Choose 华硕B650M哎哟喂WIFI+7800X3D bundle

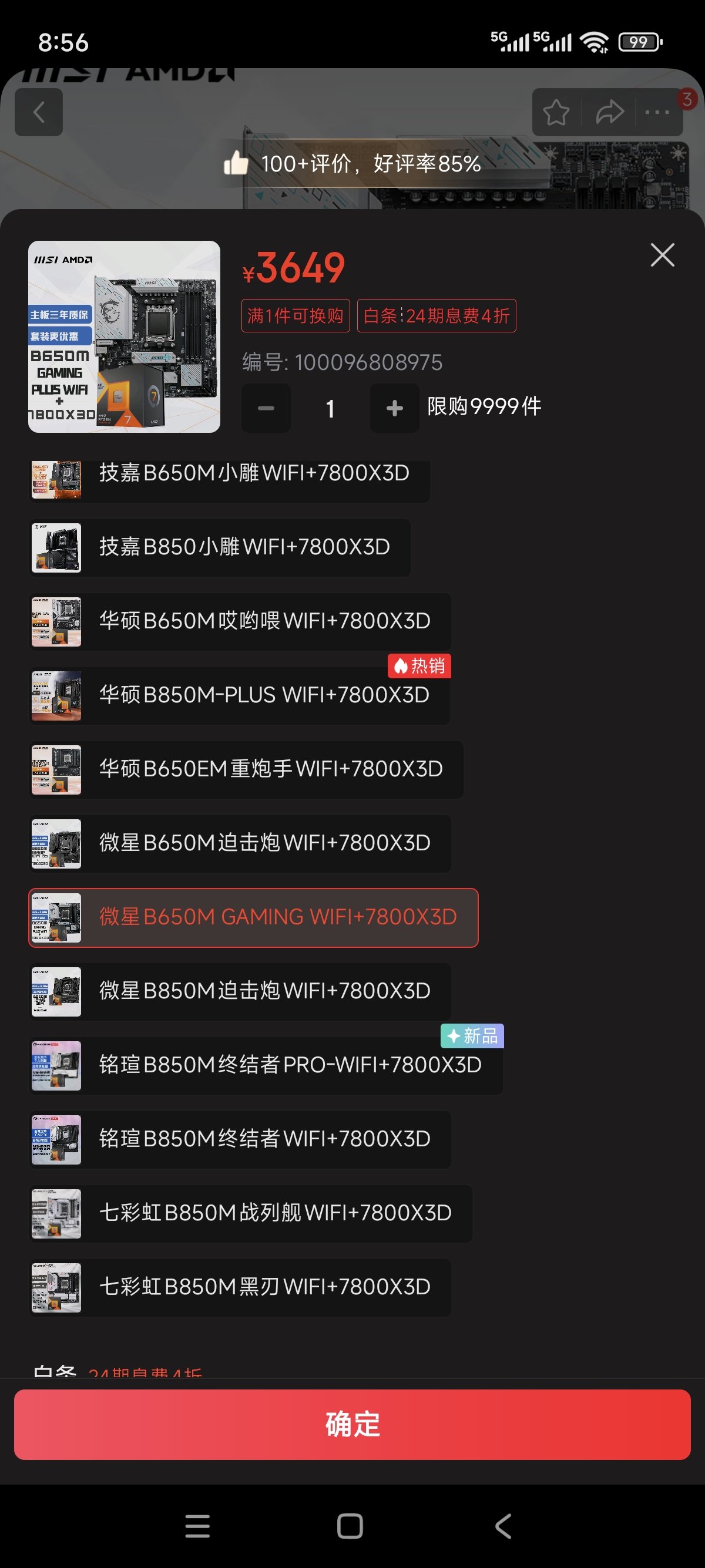(x=240, y=621)
